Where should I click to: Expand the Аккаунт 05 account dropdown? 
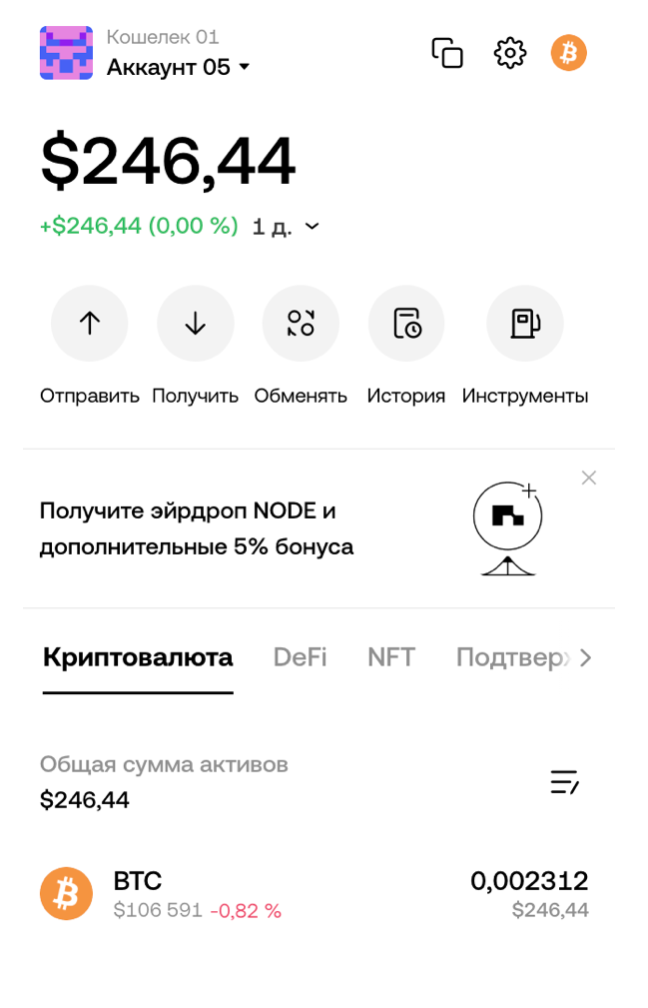click(179, 68)
